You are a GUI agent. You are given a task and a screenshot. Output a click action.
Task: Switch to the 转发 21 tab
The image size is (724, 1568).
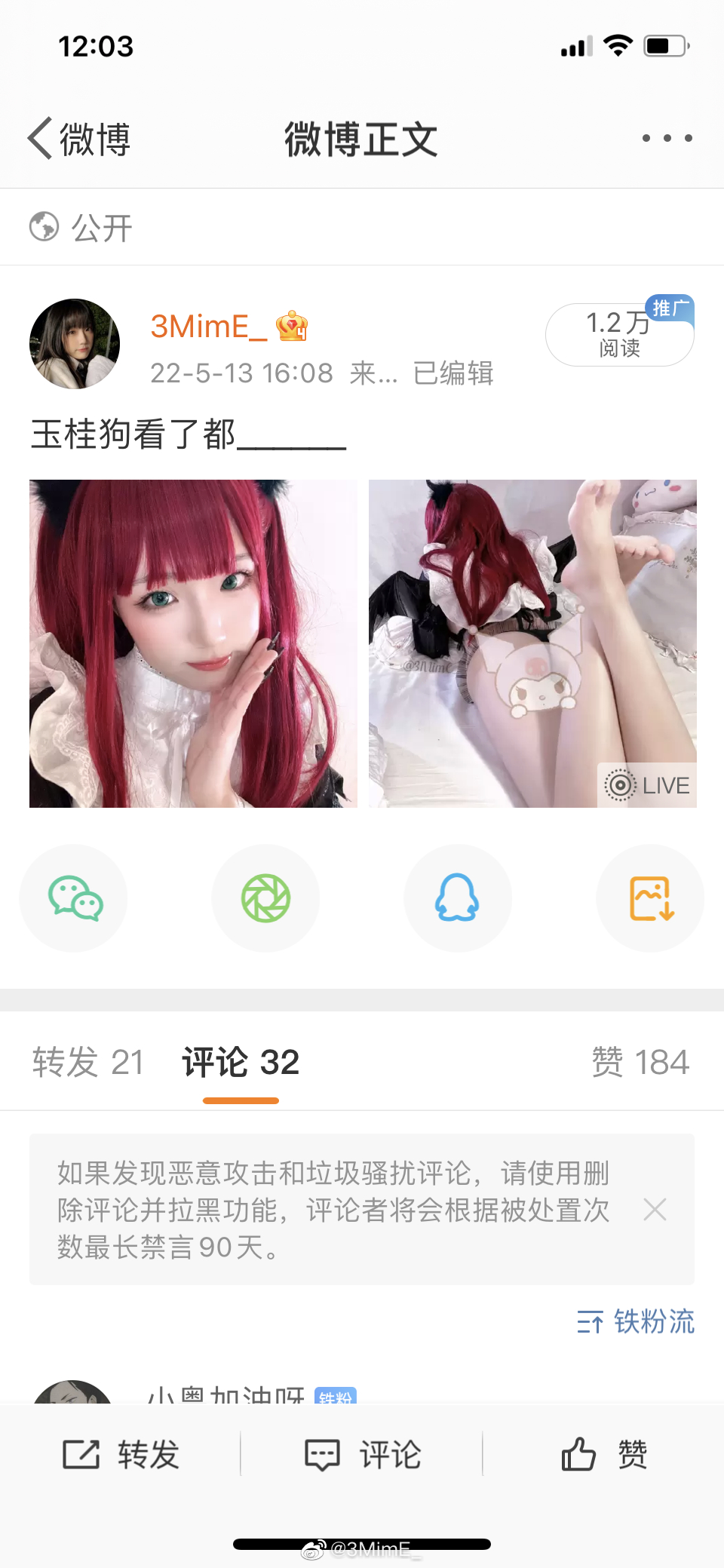pos(88,1062)
